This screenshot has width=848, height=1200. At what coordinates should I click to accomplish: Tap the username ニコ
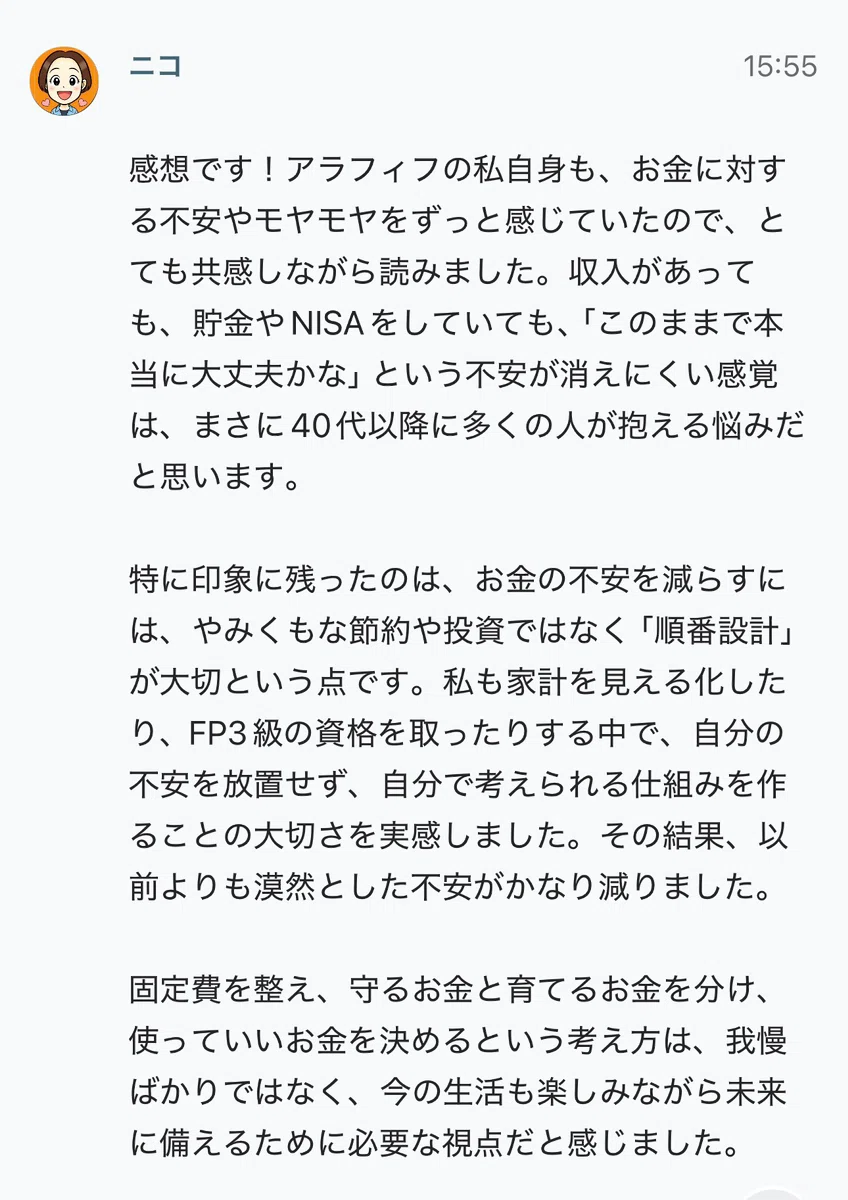[x=155, y=65]
